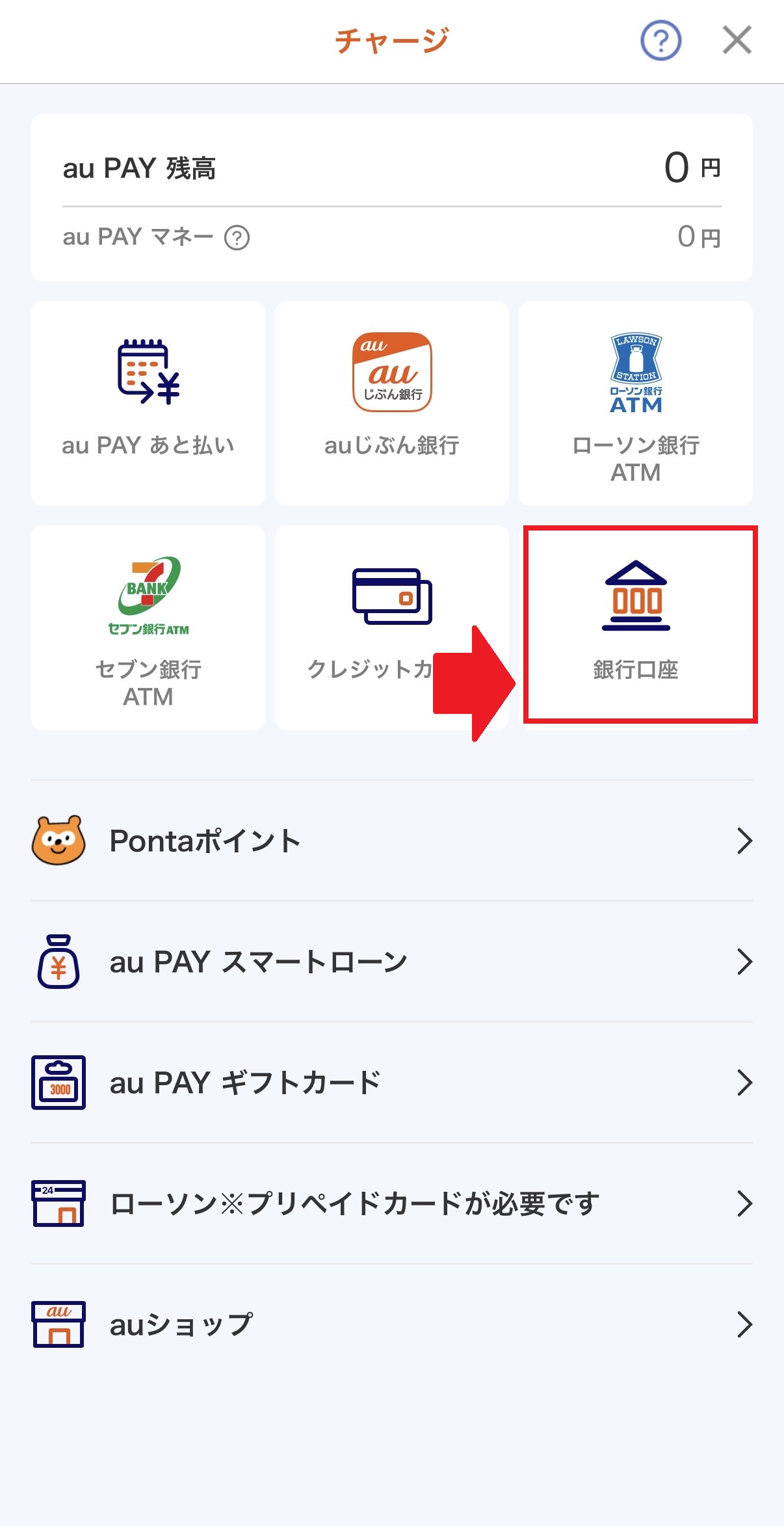Screen dimensions: 784x1526
Task: Choose セブン銀行 ATM option
Action: point(148,627)
